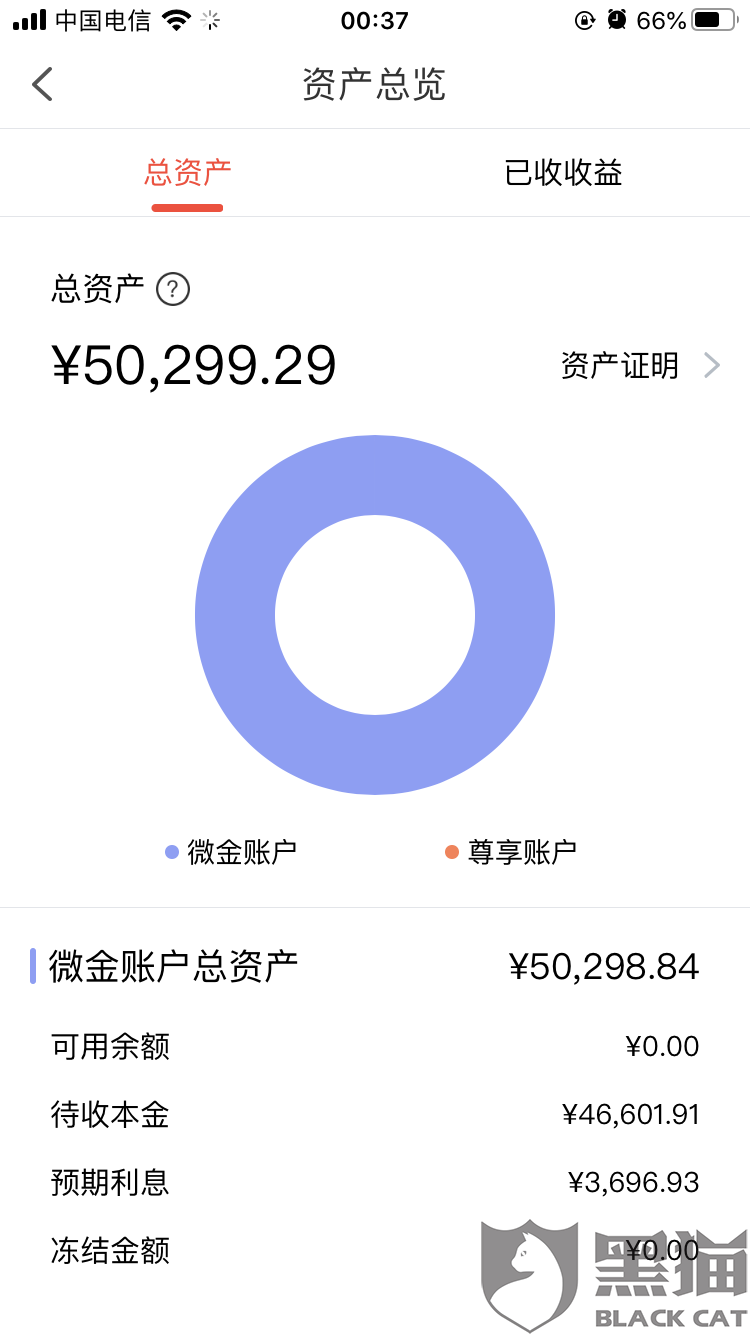This screenshot has width=750, height=1334.
Task: Go back from the 资产总览 page
Action: tap(42, 85)
